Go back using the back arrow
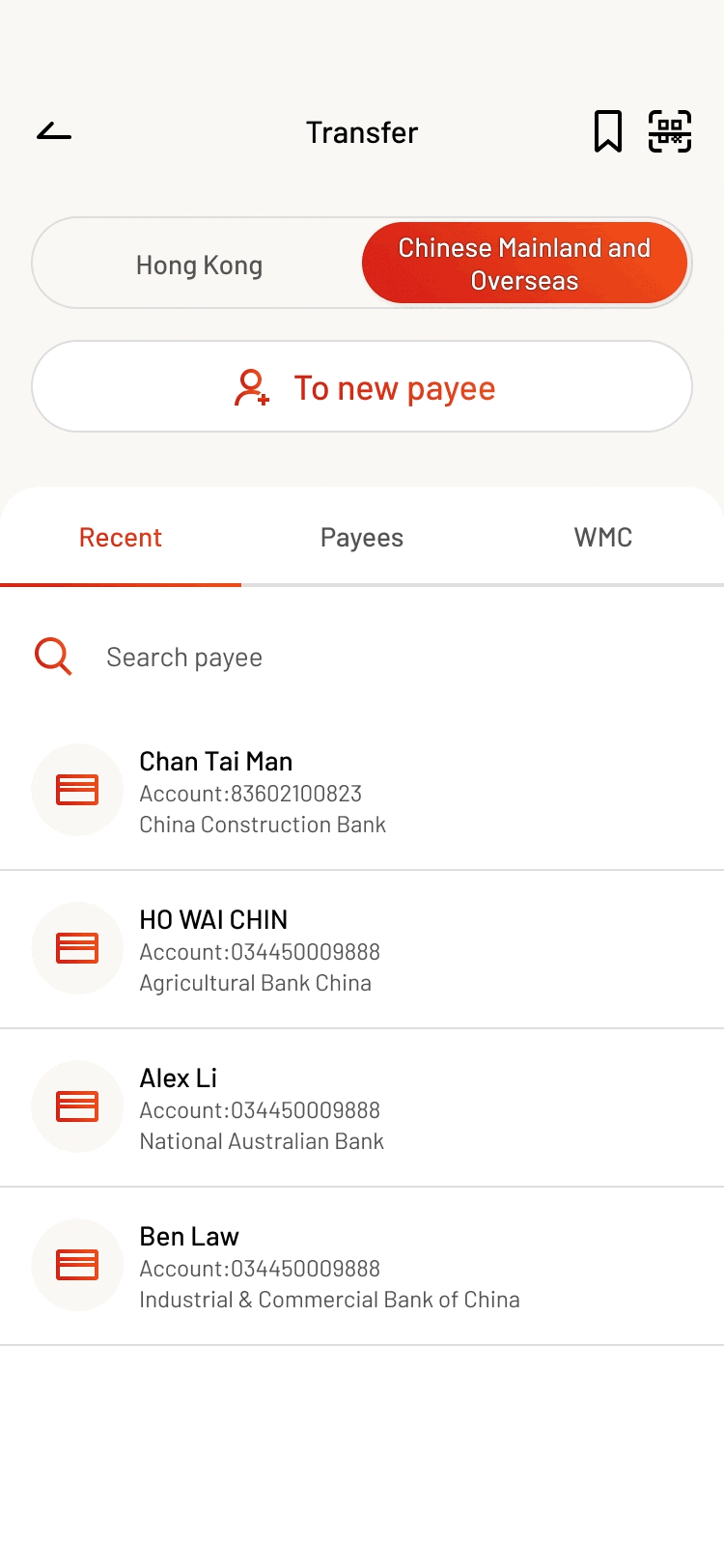Viewport: 724px width, 1568px height. tap(54, 132)
